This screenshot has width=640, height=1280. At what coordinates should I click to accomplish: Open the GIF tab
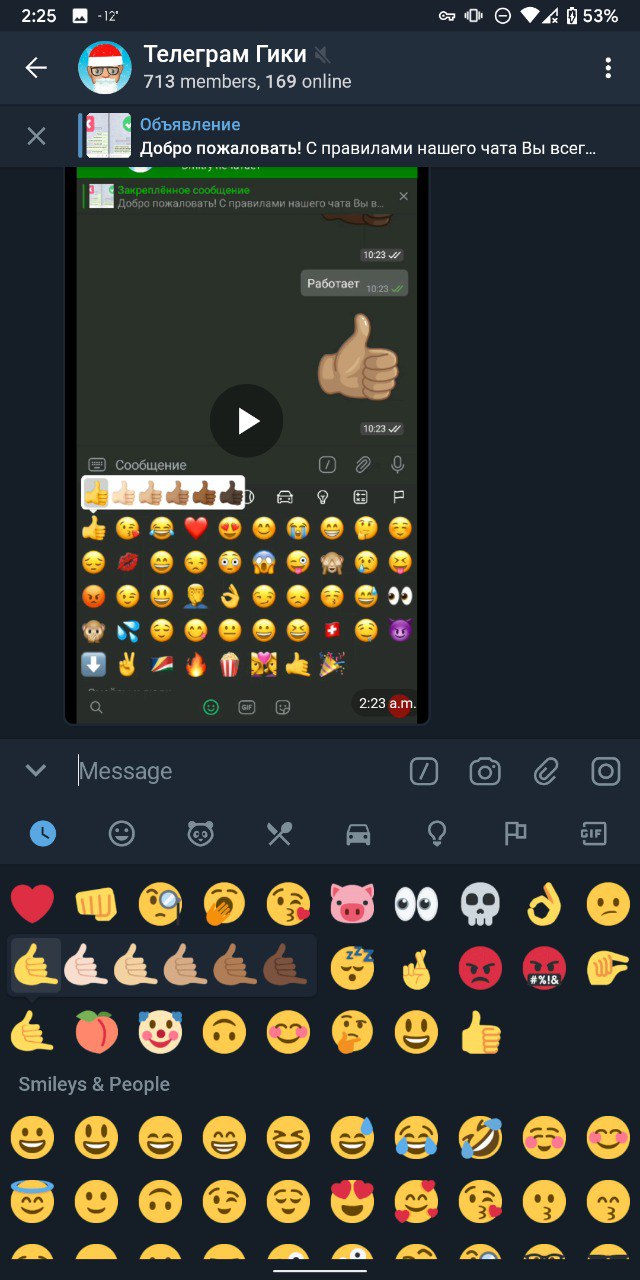click(594, 833)
